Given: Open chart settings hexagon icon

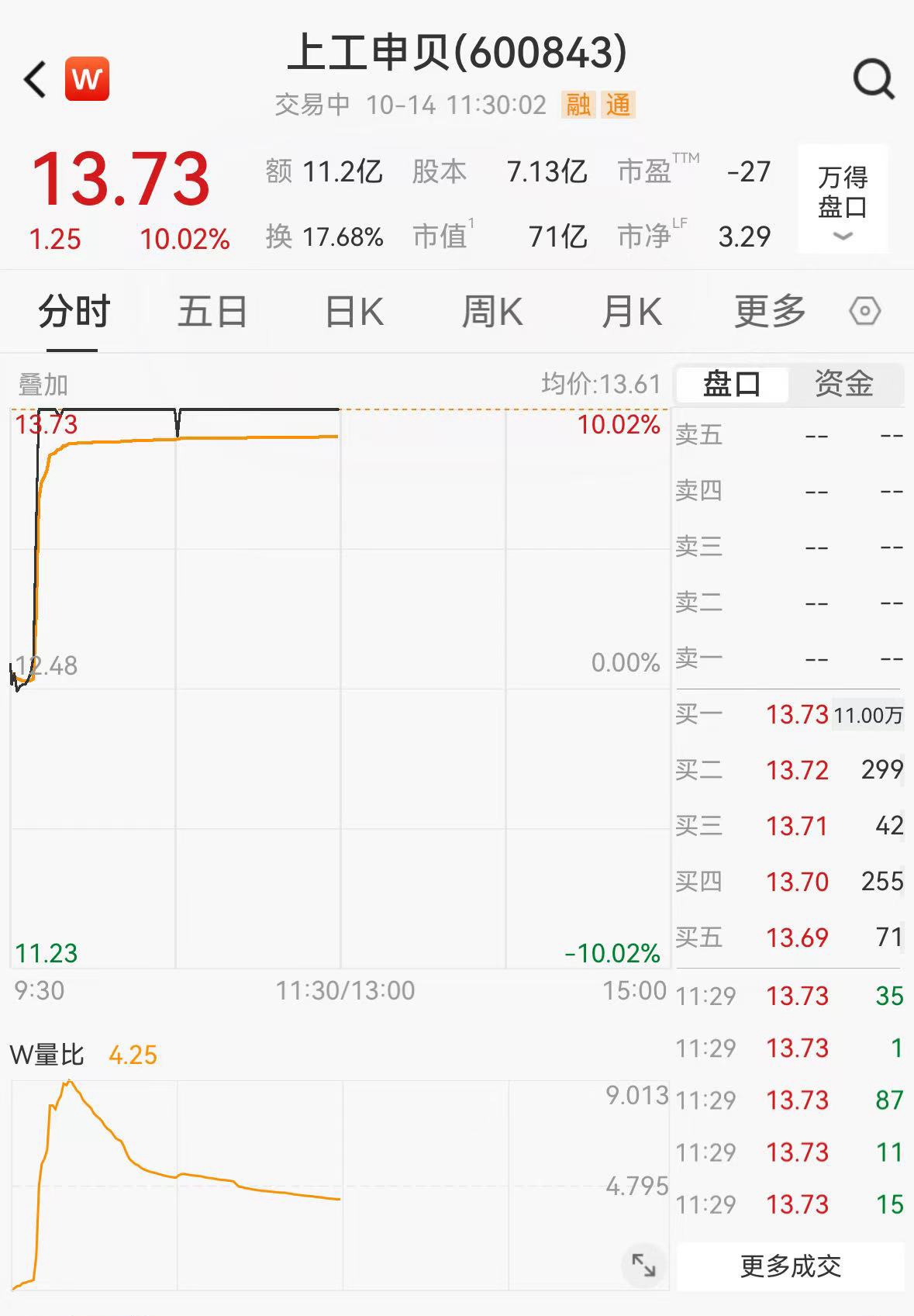Looking at the screenshot, I should [x=864, y=312].
